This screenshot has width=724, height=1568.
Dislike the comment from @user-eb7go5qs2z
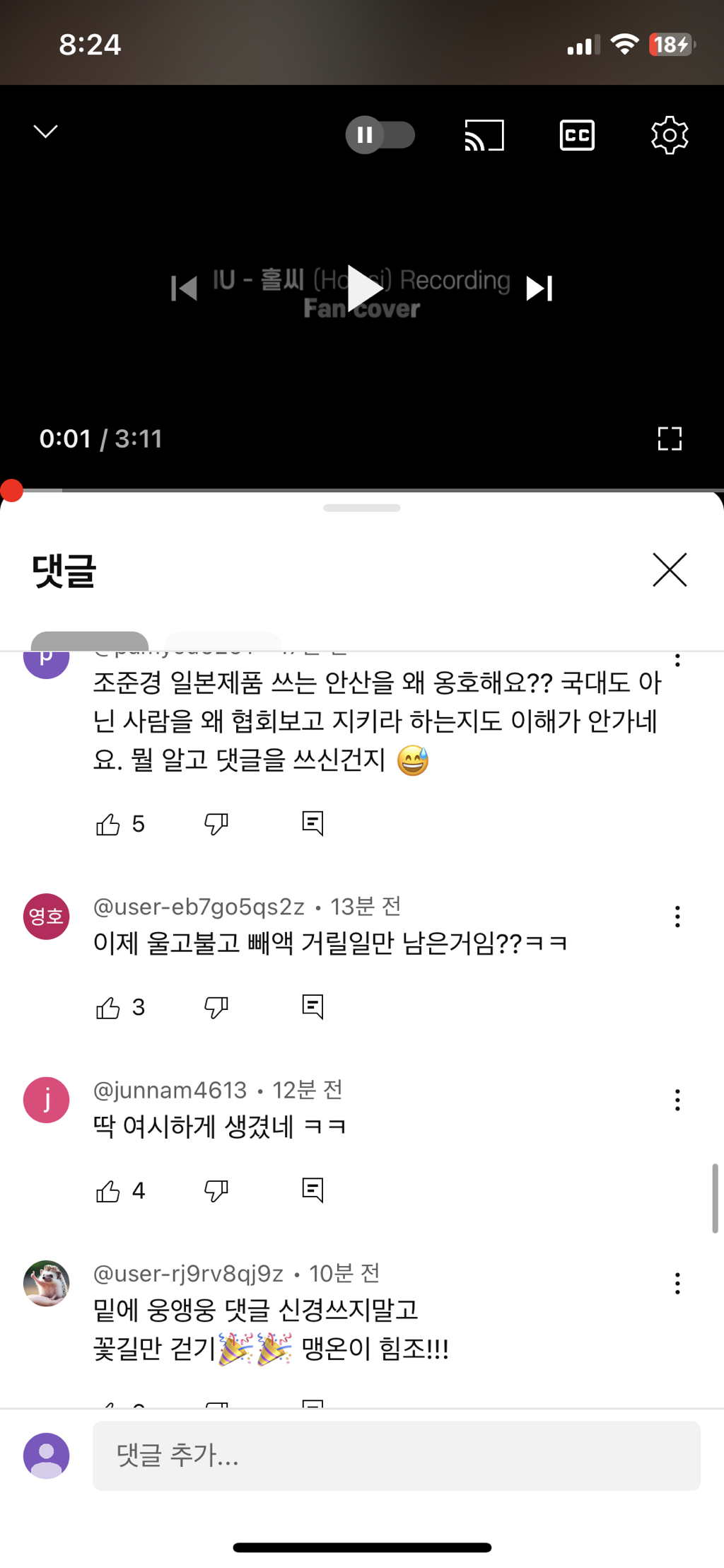(216, 1007)
